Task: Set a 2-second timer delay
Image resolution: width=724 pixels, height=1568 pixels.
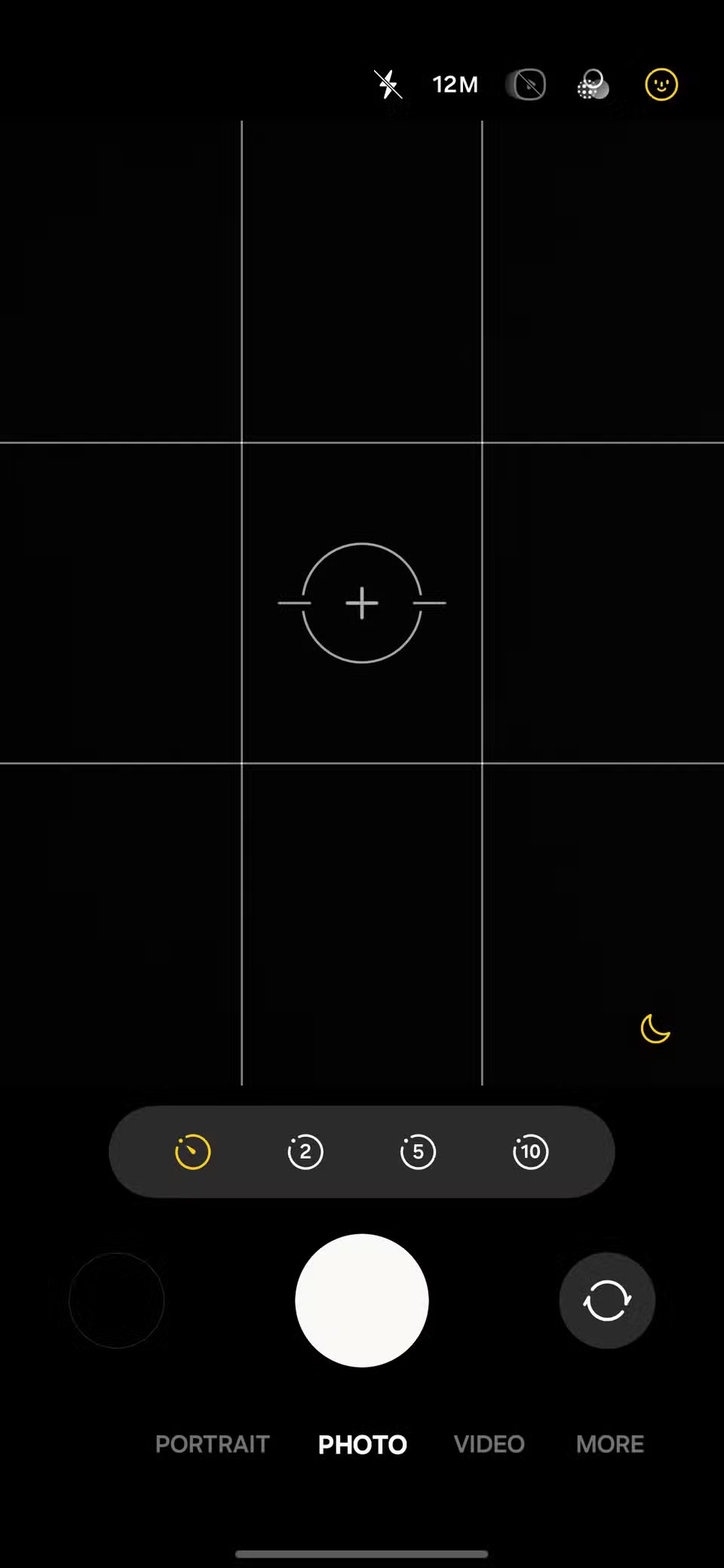Action: pyautogui.click(x=305, y=1151)
